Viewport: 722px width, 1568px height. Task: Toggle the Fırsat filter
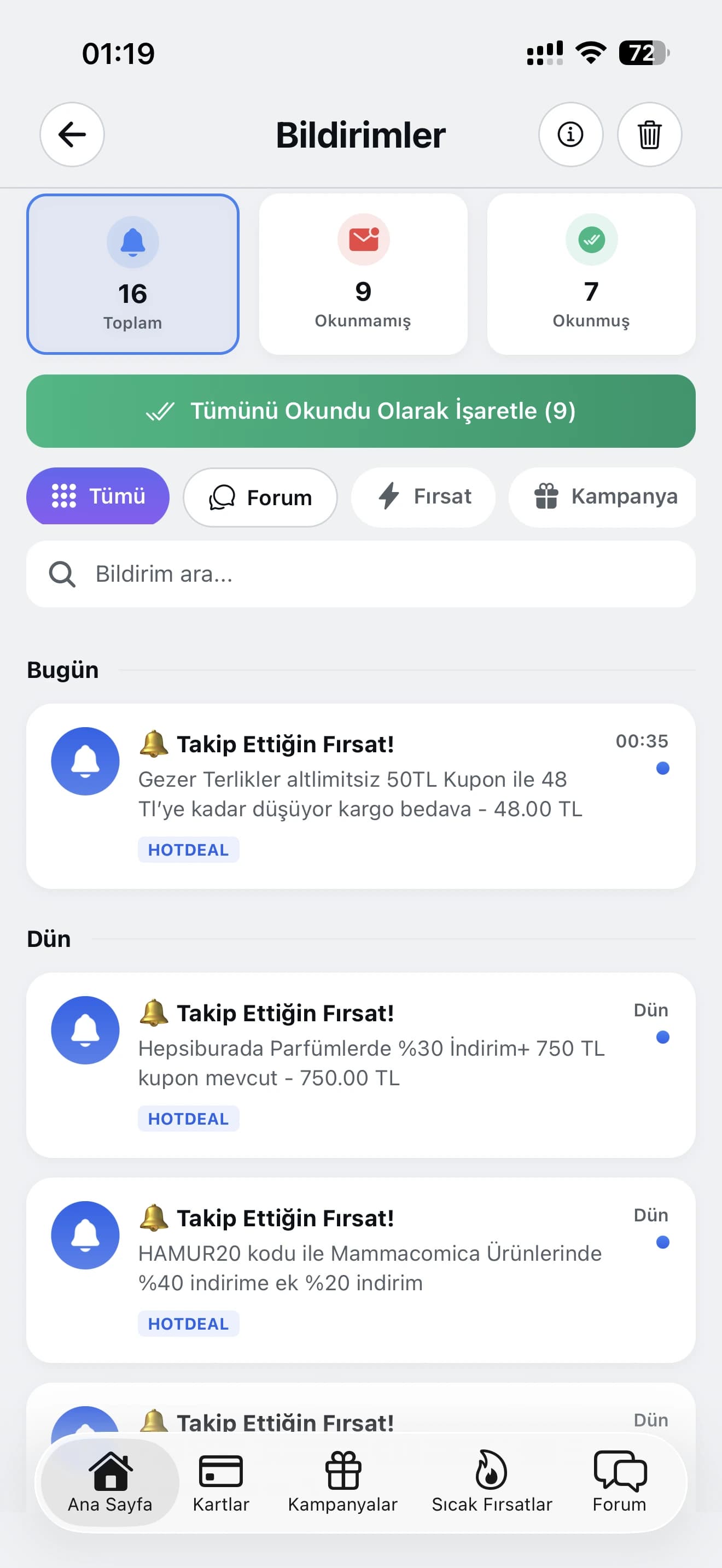point(424,496)
